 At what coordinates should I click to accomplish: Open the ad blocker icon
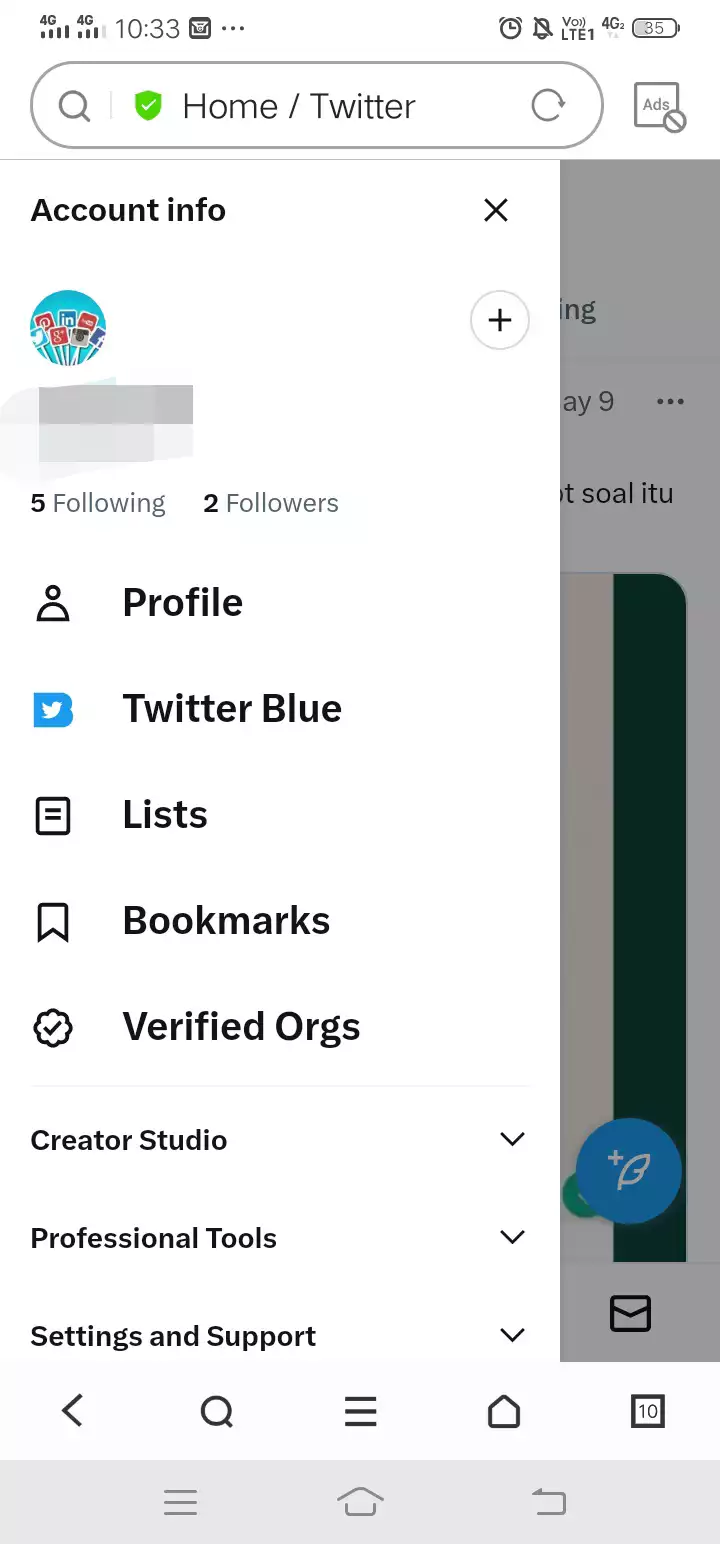(659, 106)
